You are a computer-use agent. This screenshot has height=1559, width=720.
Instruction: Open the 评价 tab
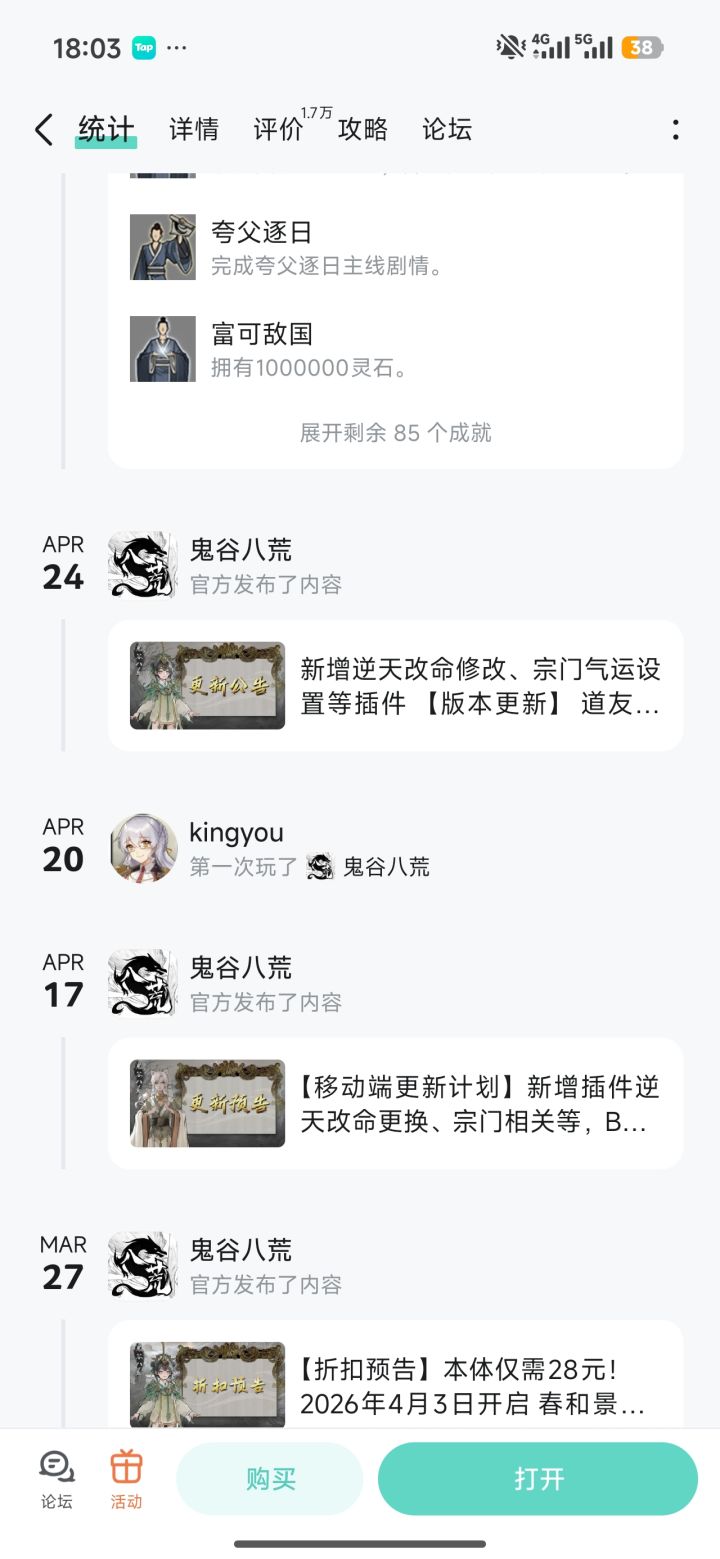pyautogui.click(x=277, y=129)
